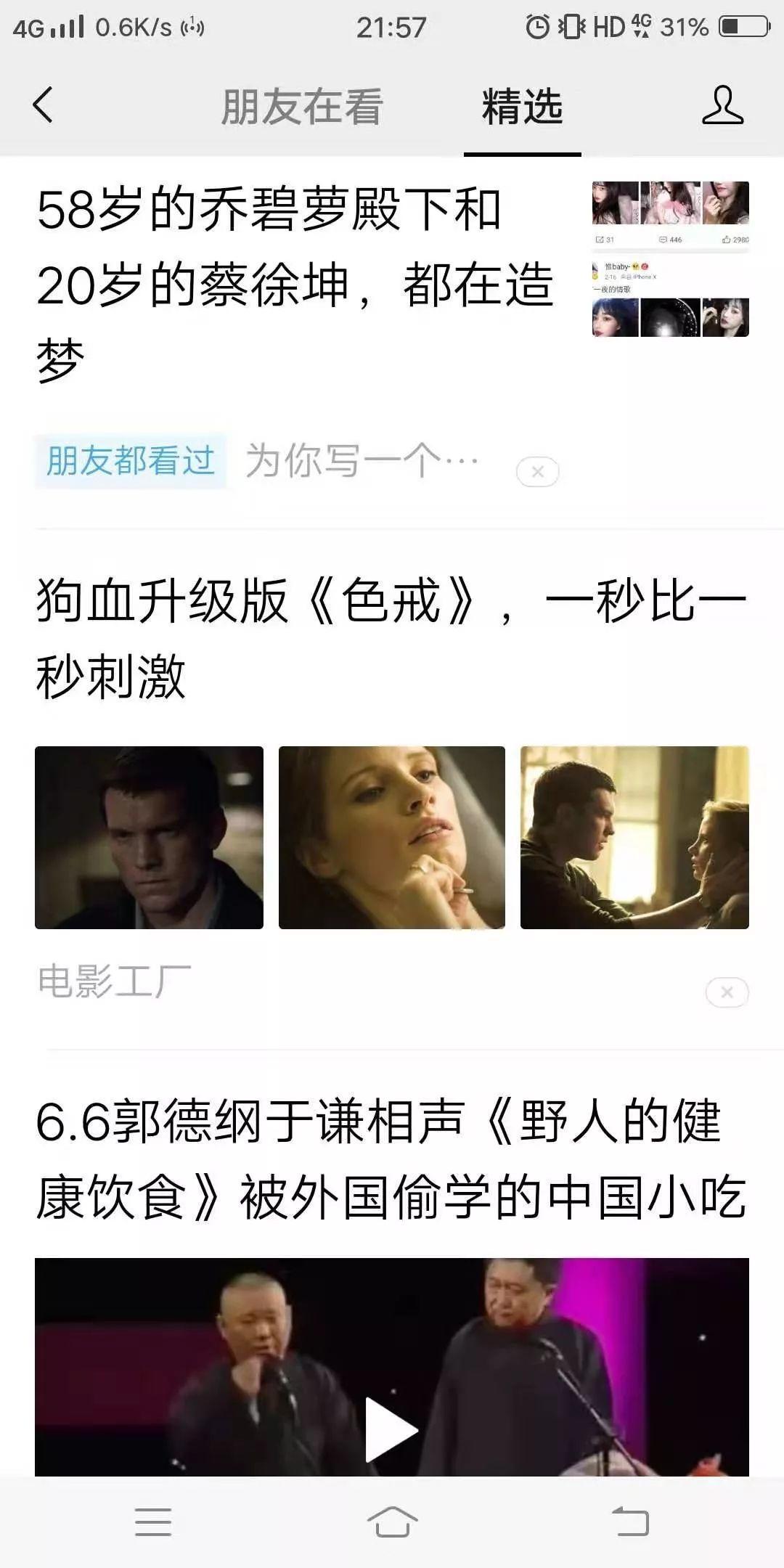
Task: Go back using the top-left arrow
Action: pos(44,105)
